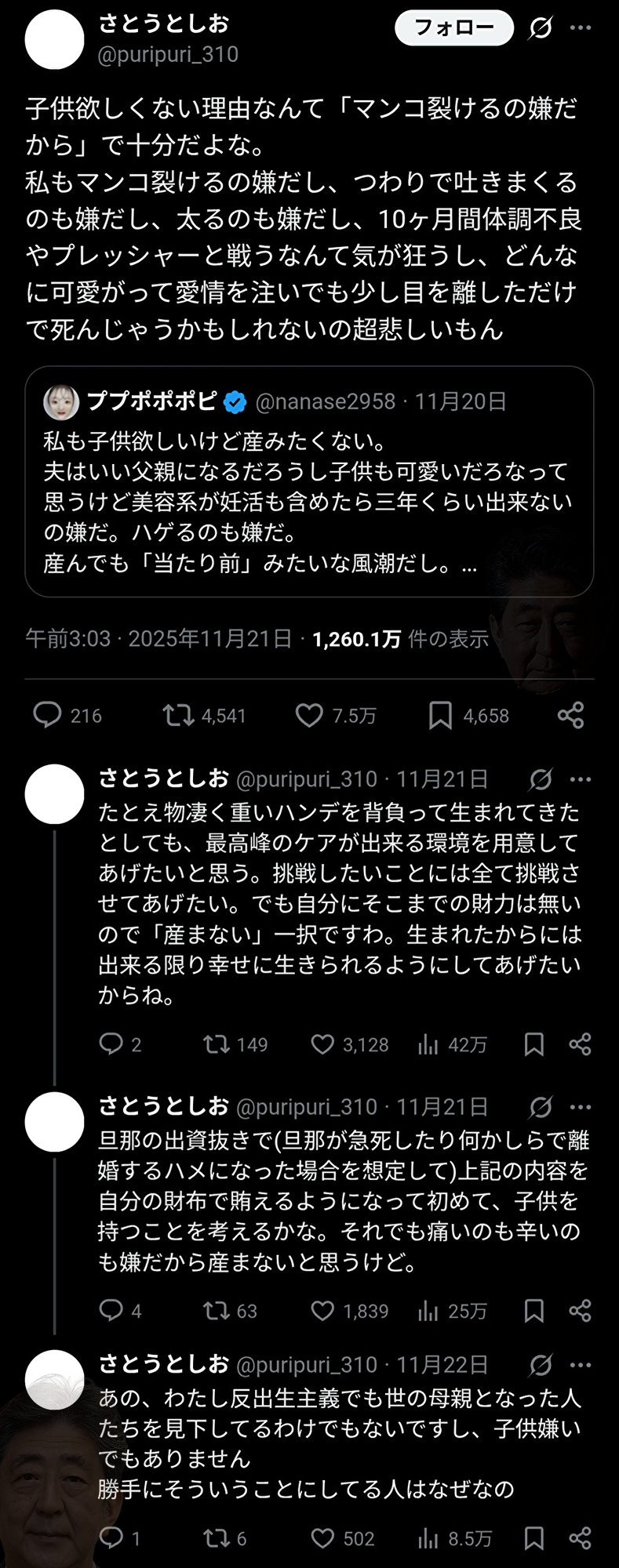Bookmark the reply with 8.5万 views
Viewport: 619px width, 1568px height.
534,1538
